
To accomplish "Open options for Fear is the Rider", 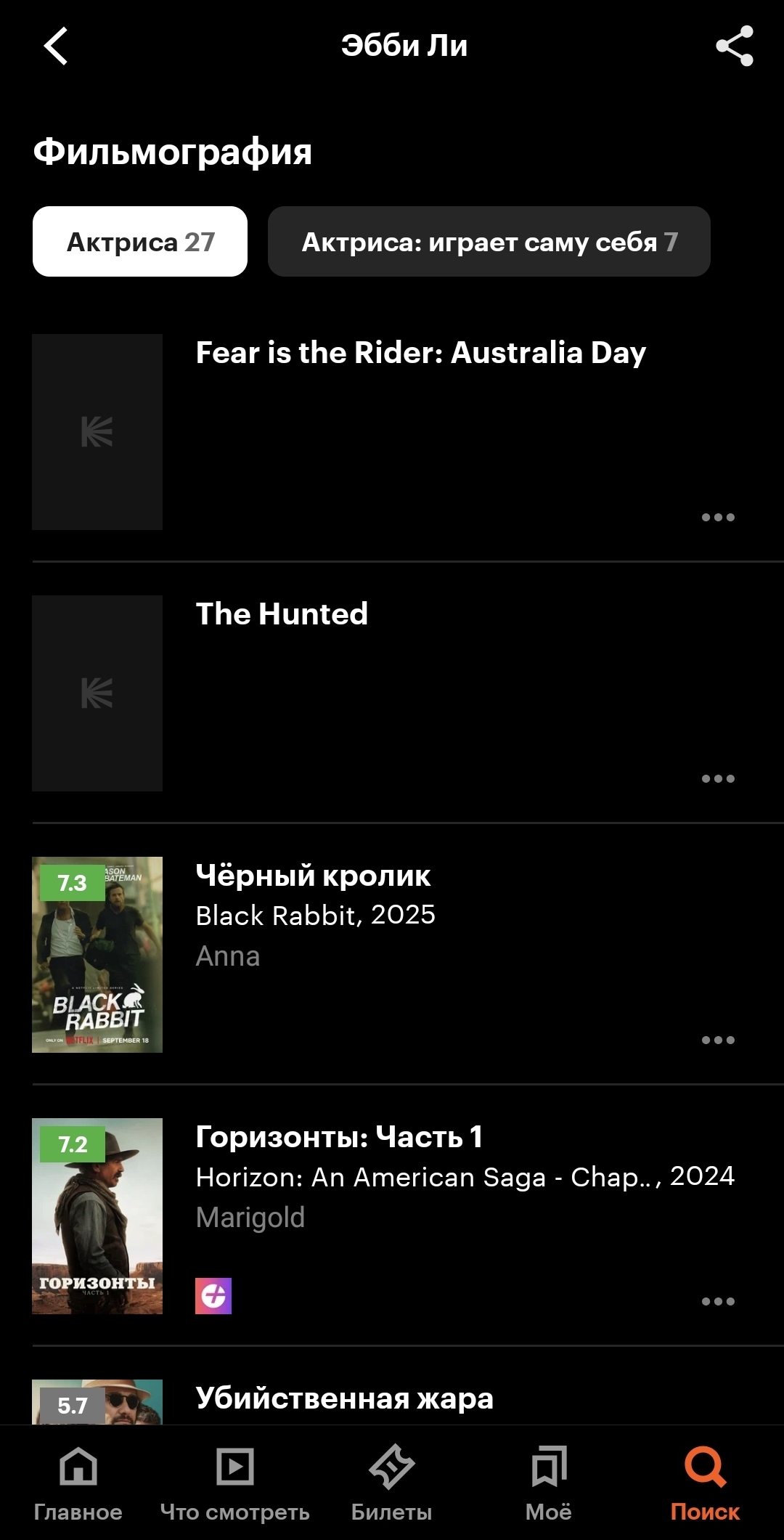I will [x=718, y=518].
